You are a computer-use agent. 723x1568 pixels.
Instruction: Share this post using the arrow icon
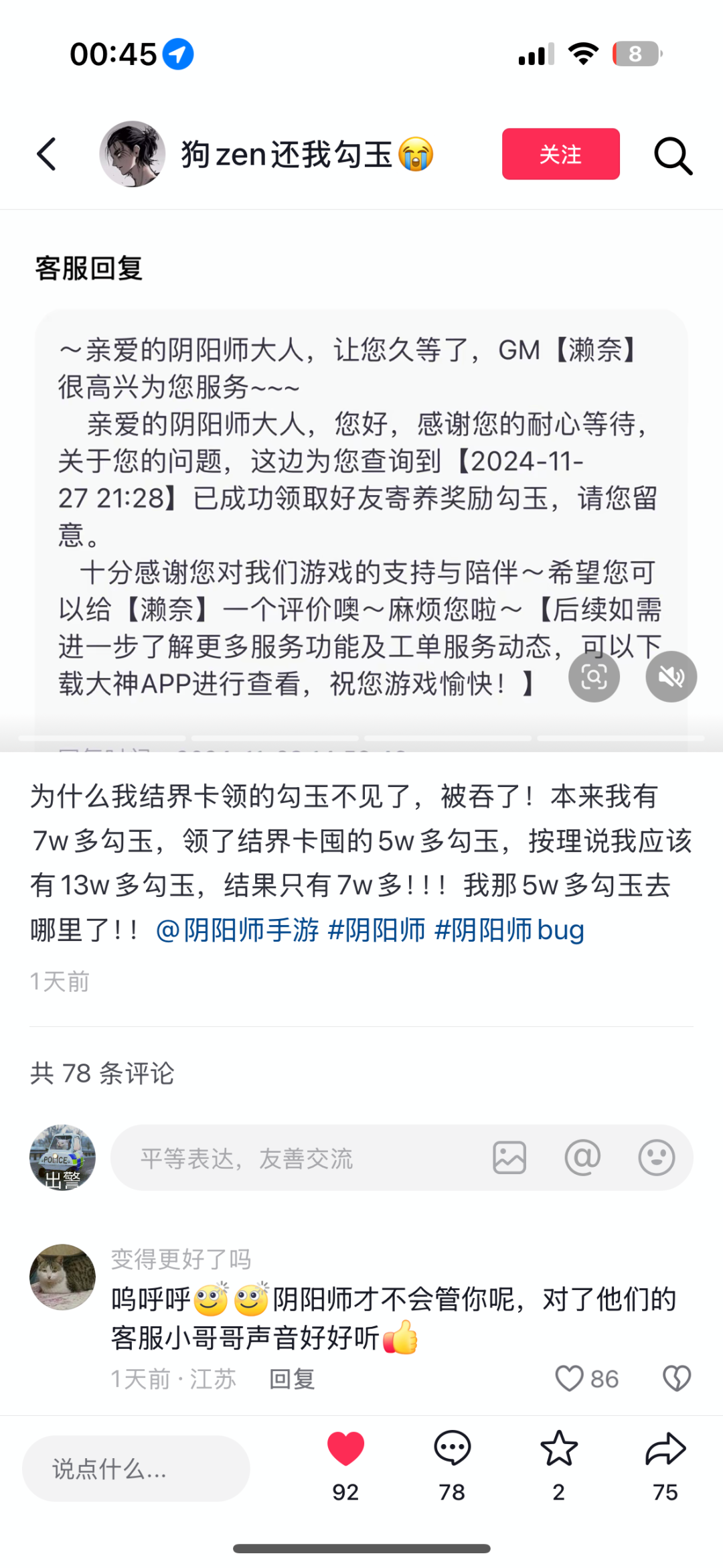665,1448
